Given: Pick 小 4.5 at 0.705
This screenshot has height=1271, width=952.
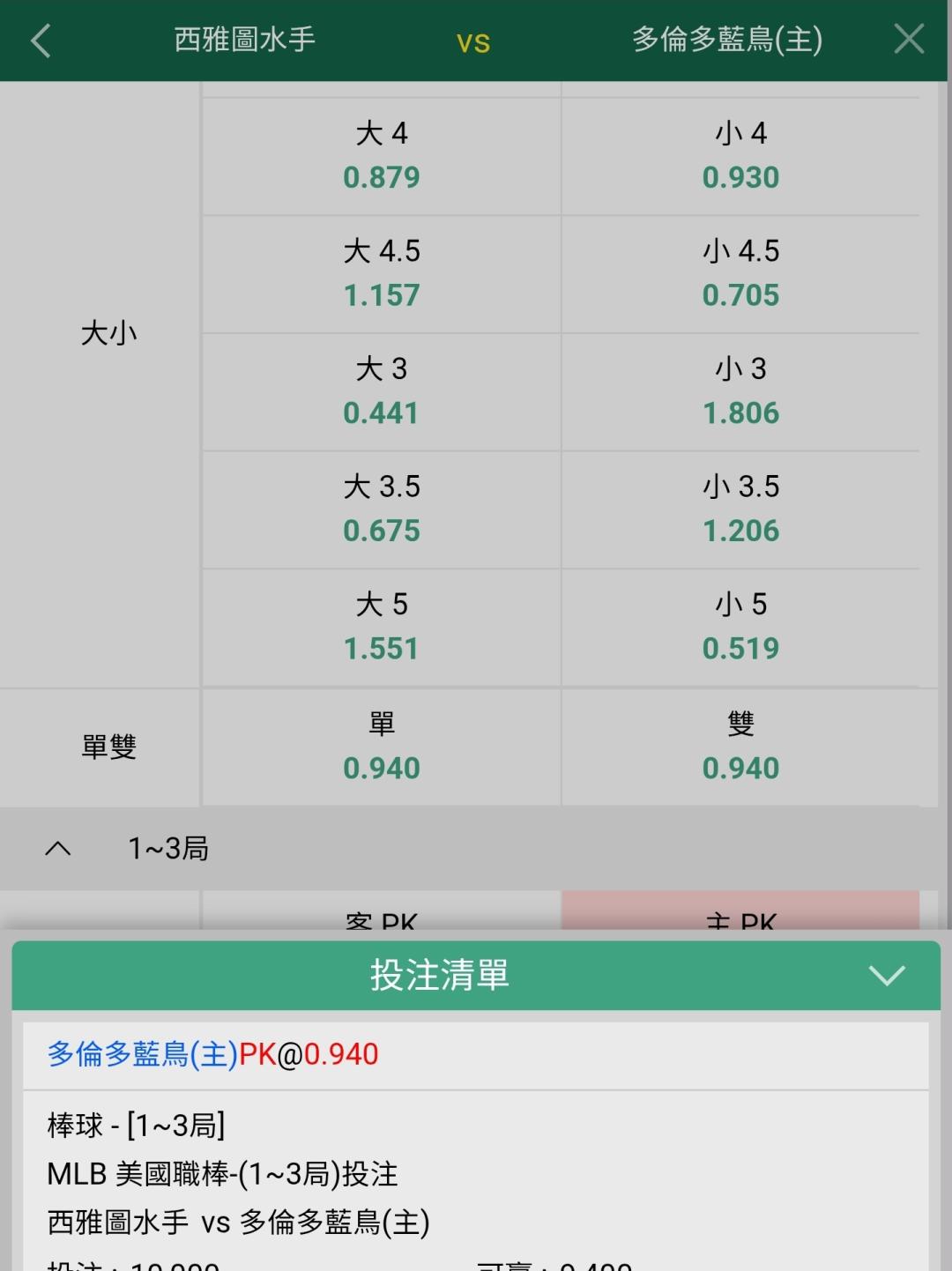Looking at the screenshot, I should pyautogui.click(x=740, y=274).
